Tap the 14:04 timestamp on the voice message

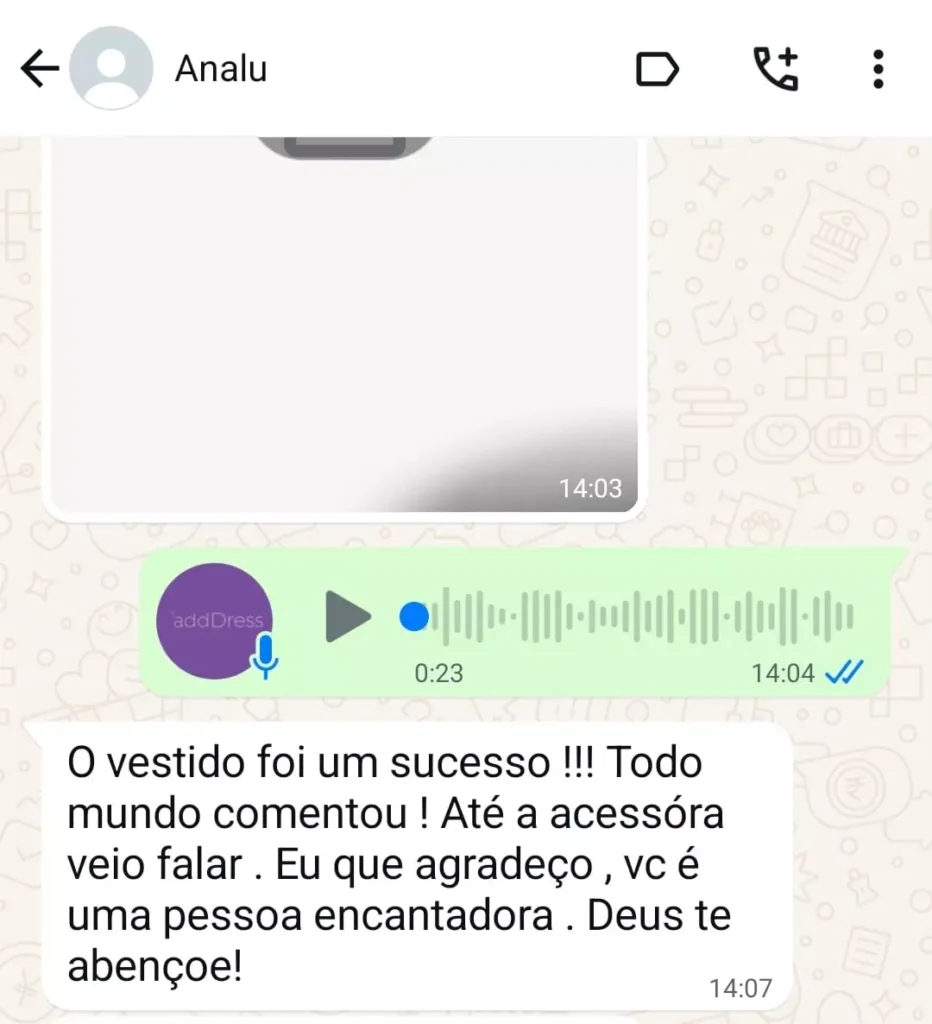[782, 674]
